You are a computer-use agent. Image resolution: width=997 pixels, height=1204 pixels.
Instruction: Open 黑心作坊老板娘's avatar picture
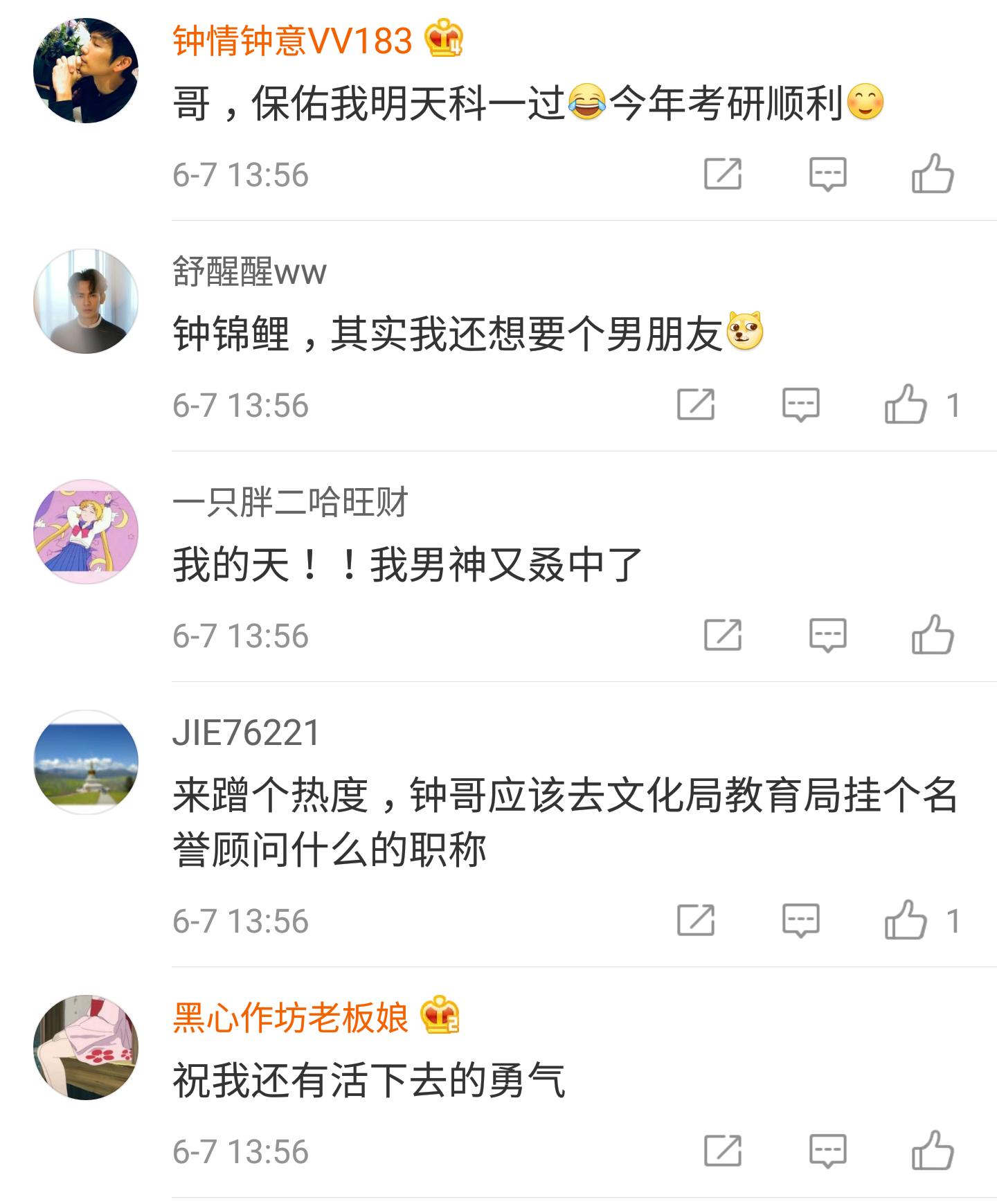coord(86,1048)
